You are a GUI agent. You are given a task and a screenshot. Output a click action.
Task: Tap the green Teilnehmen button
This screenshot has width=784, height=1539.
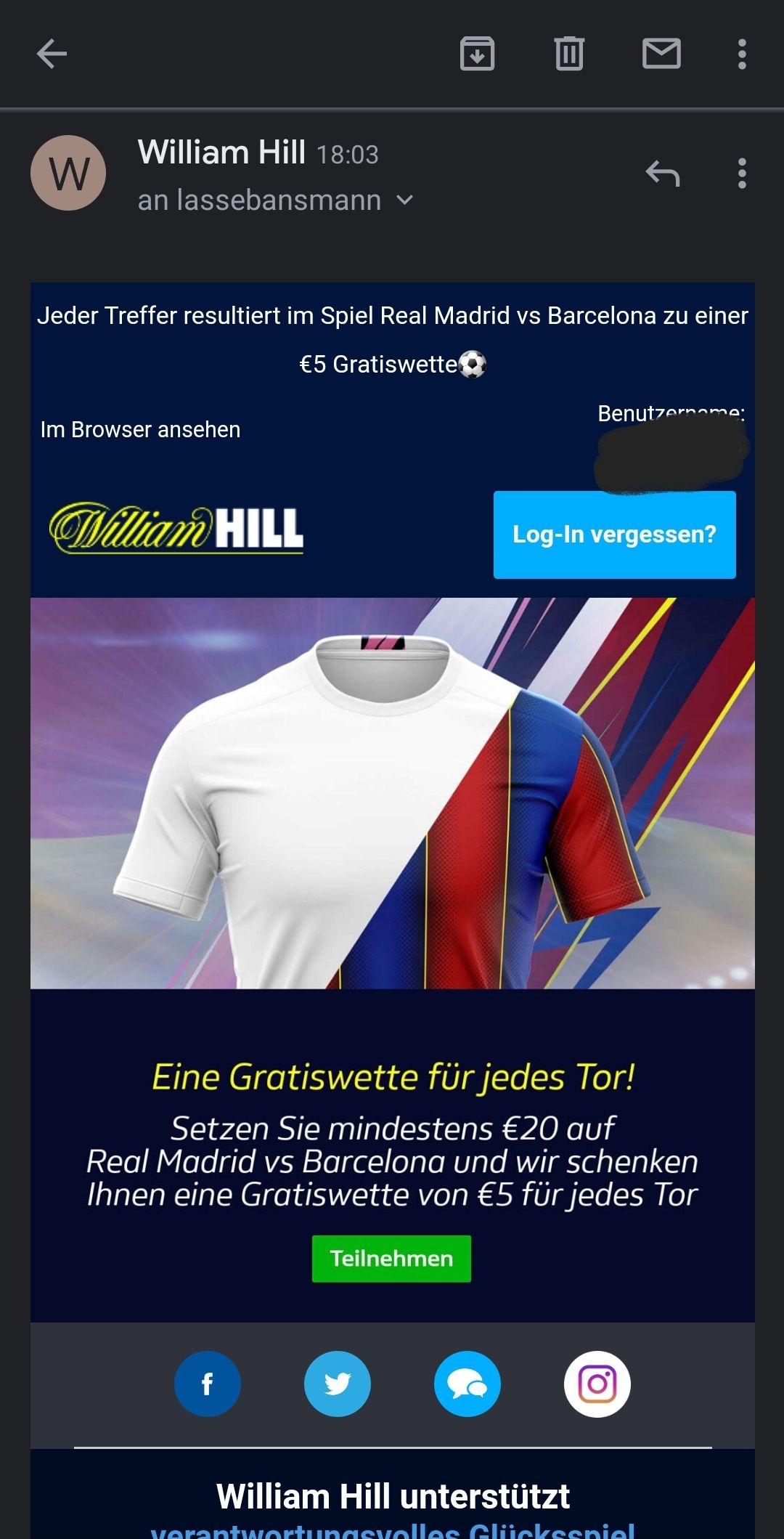point(391,1259)
